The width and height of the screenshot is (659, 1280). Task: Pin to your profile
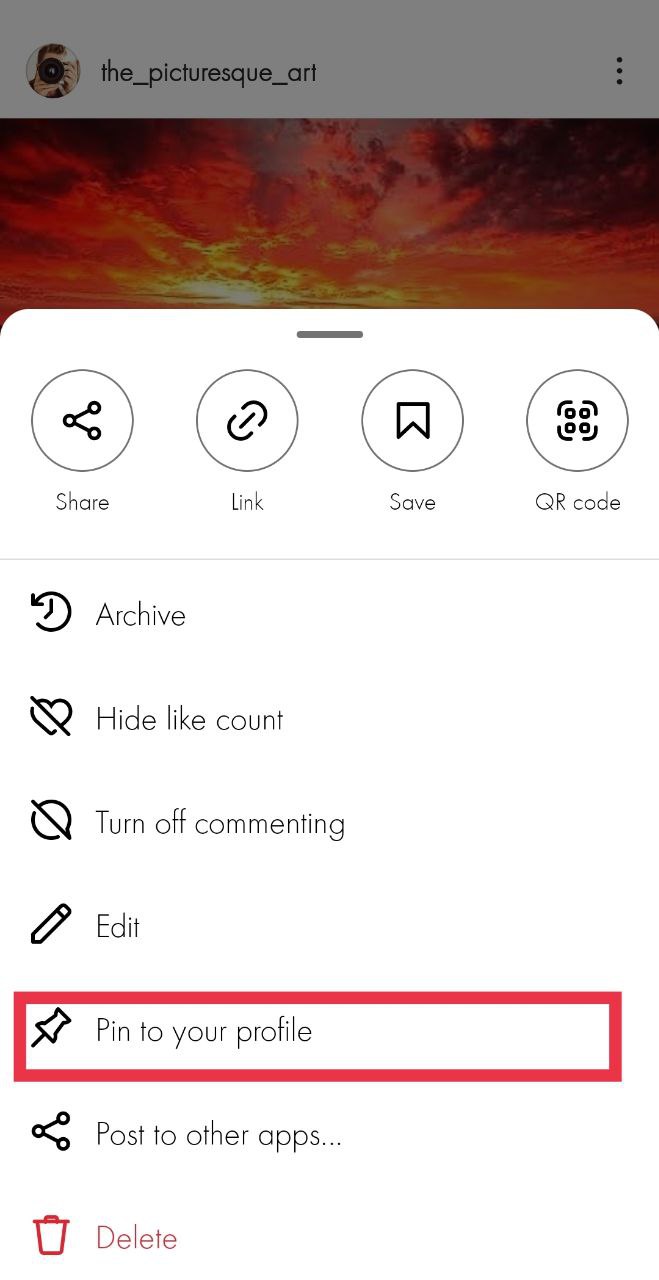[204, 1031]
